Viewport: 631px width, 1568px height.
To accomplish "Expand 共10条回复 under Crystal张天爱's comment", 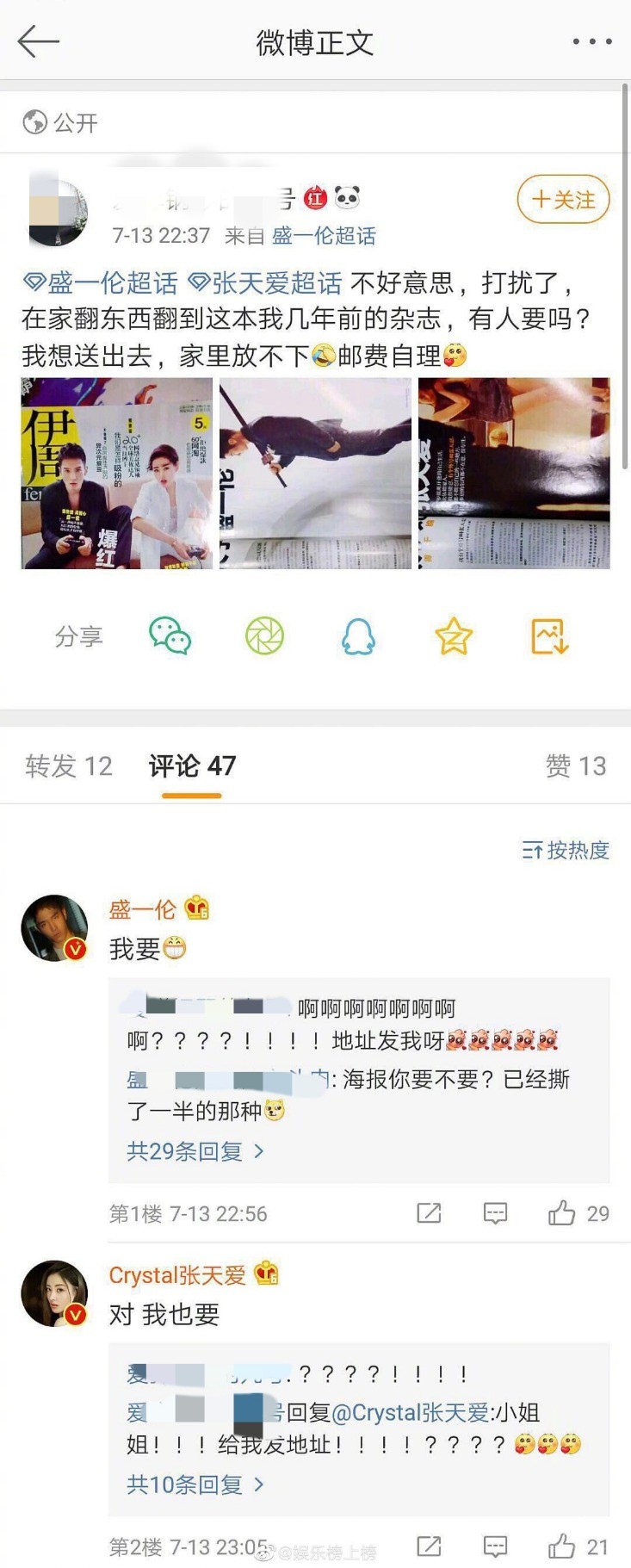I will coord(195,1484).
